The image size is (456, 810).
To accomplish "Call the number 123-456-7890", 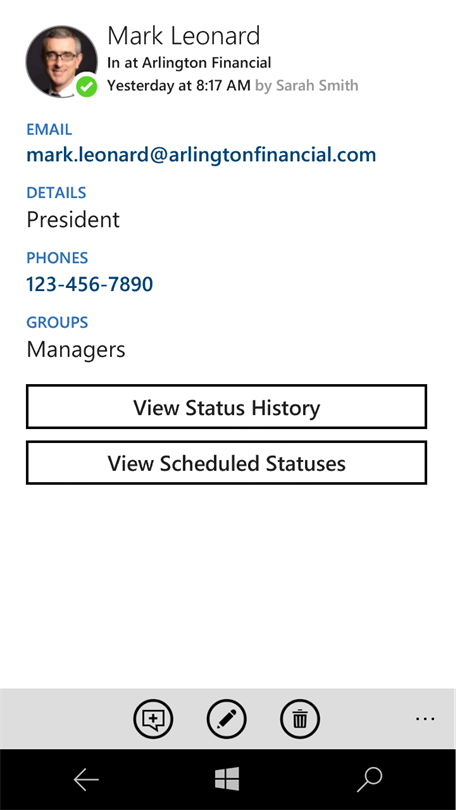I will coord(90,284).
